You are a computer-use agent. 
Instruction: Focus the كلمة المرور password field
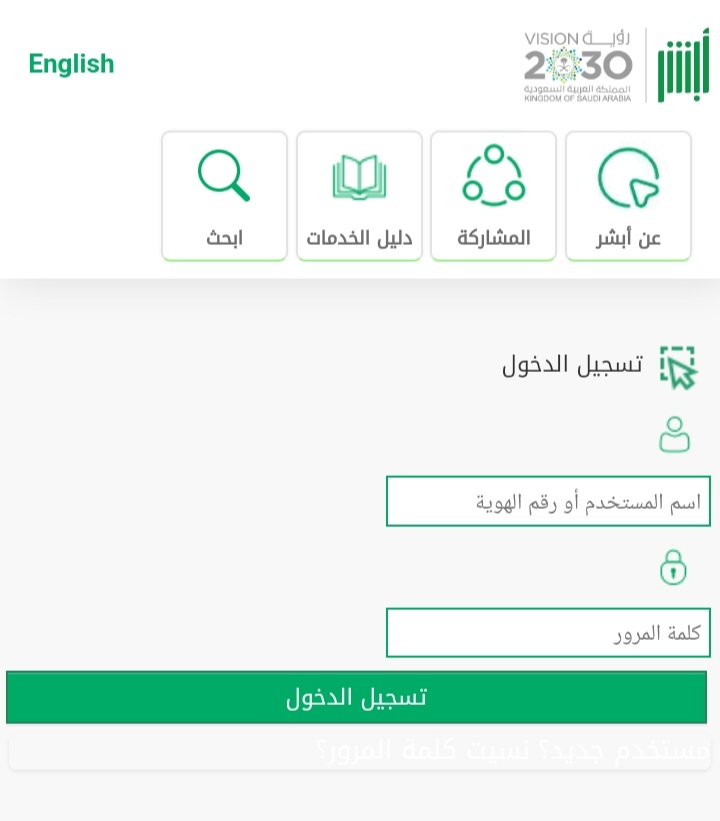[548, 633]
